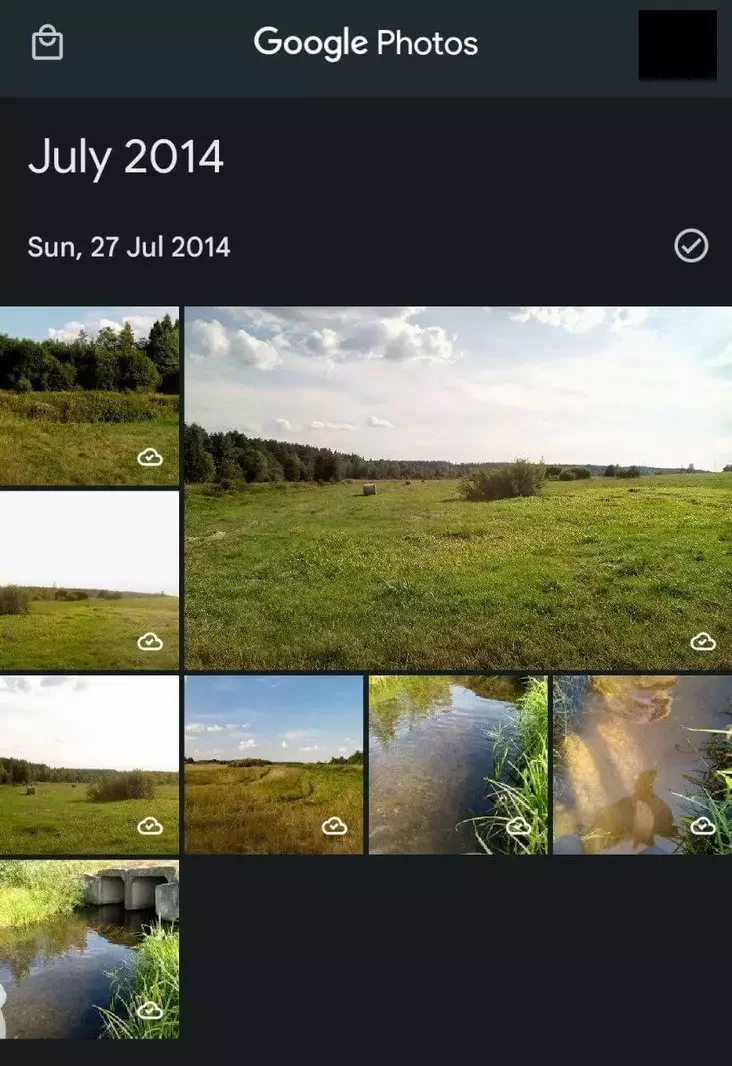View the concrete culvert bridge photo
732x1066 pixels.
tap(89, 949)
